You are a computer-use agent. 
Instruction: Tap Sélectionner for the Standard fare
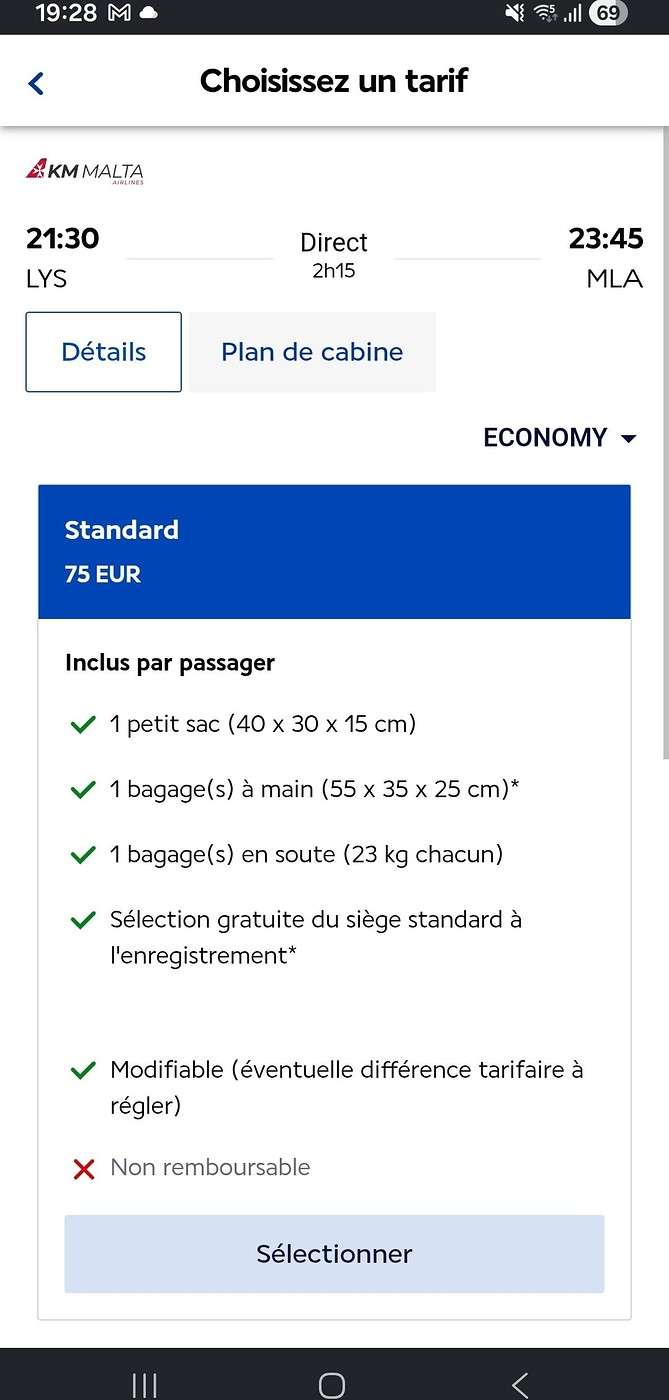point(334,1254)
